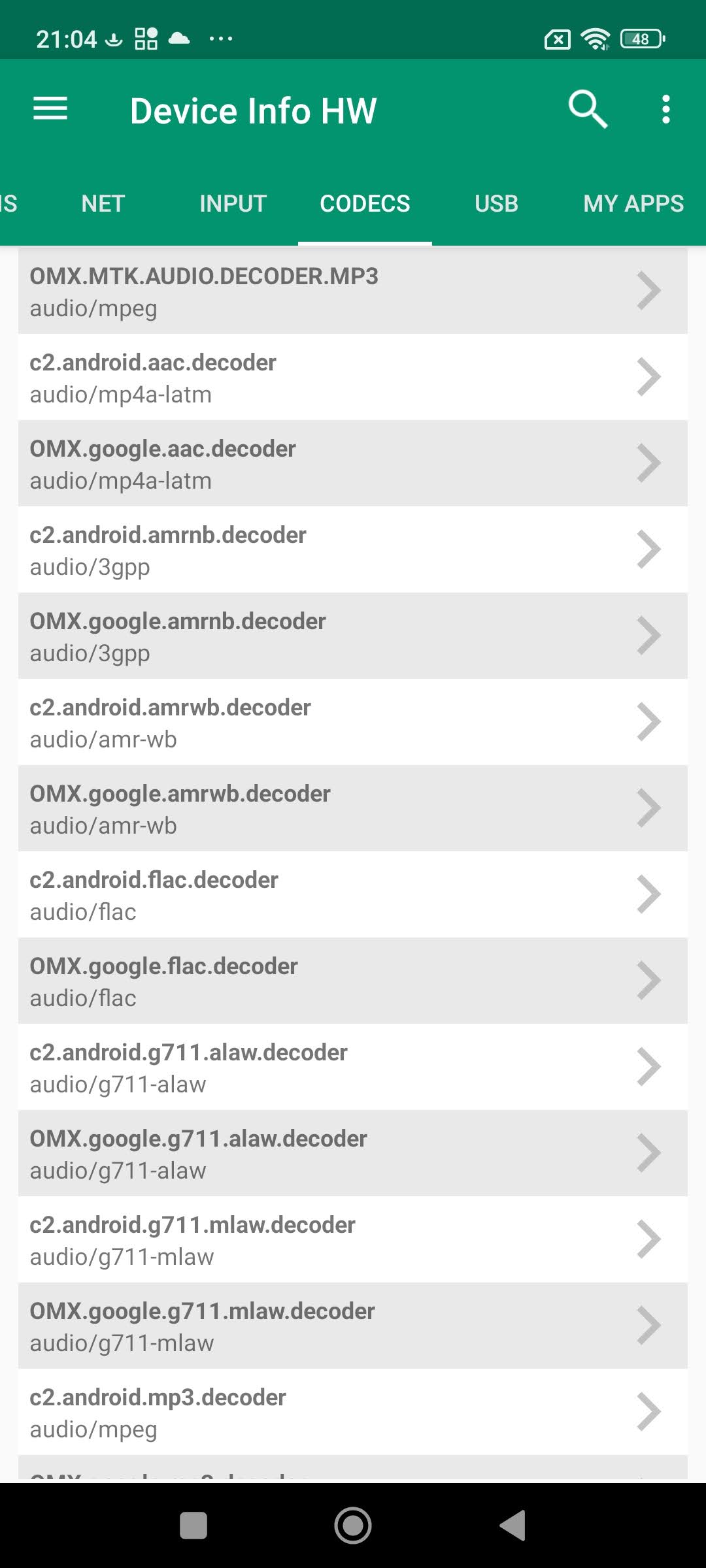Open c2.android.amrwb.decoder details

tap(353, 722)
